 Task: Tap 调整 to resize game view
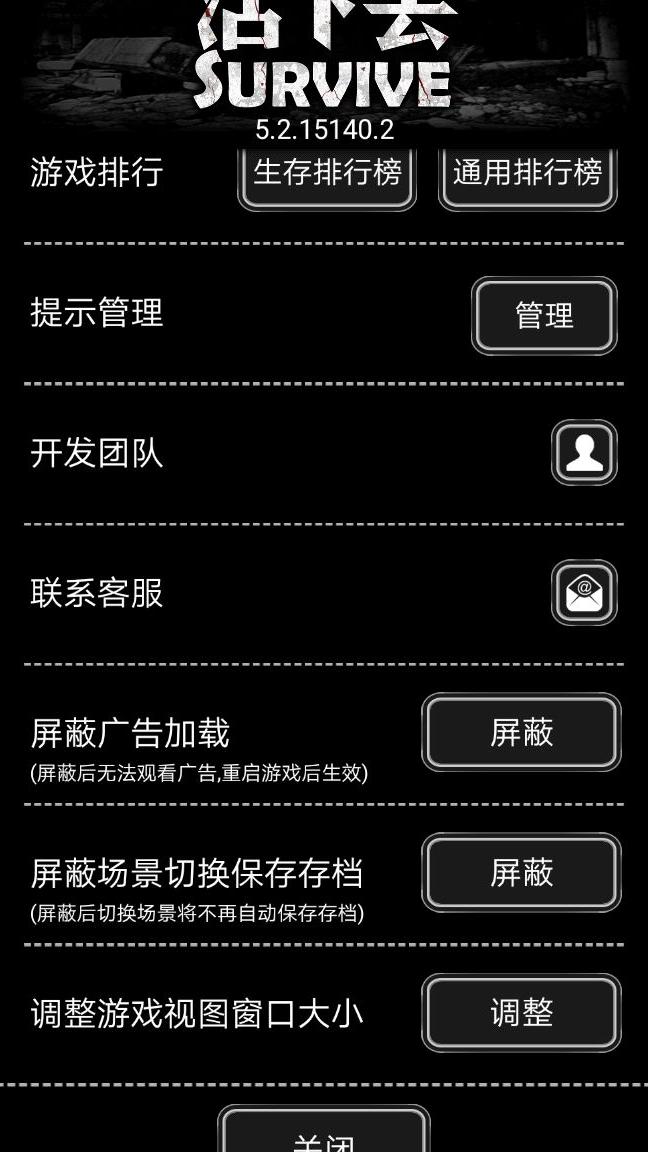point(521,1013)
